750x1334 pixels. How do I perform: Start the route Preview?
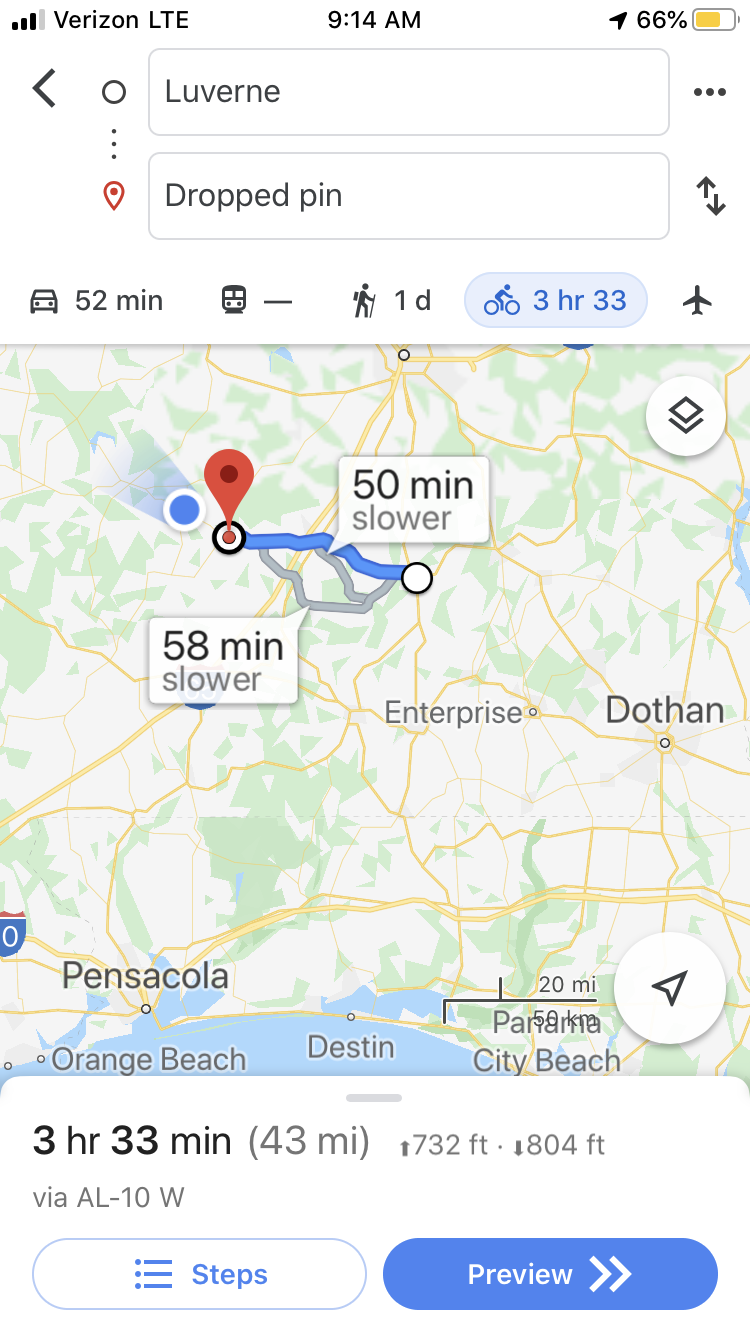point(550,1274)
